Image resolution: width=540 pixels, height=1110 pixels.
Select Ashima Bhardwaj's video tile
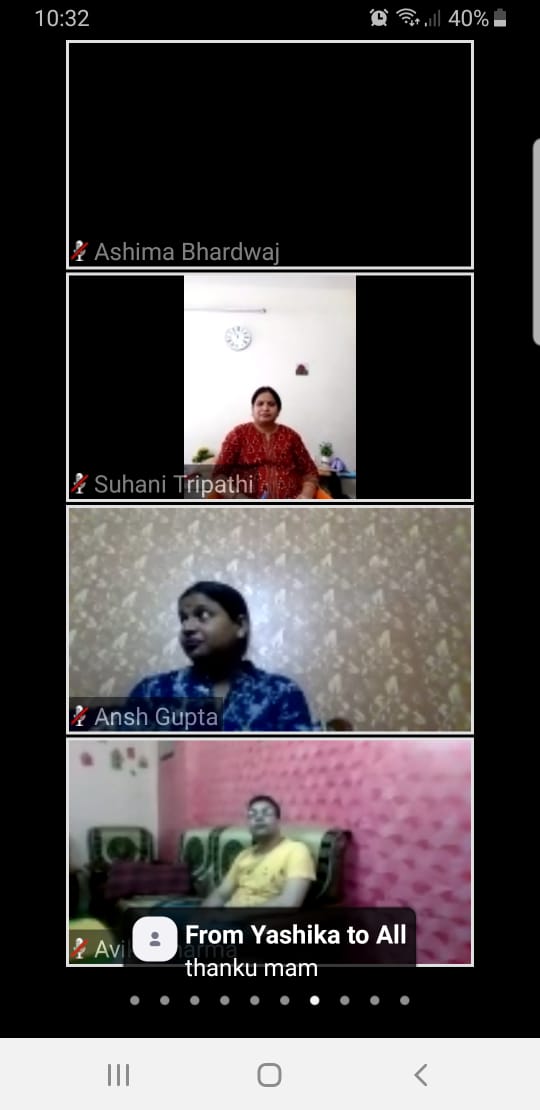[270, 154]
